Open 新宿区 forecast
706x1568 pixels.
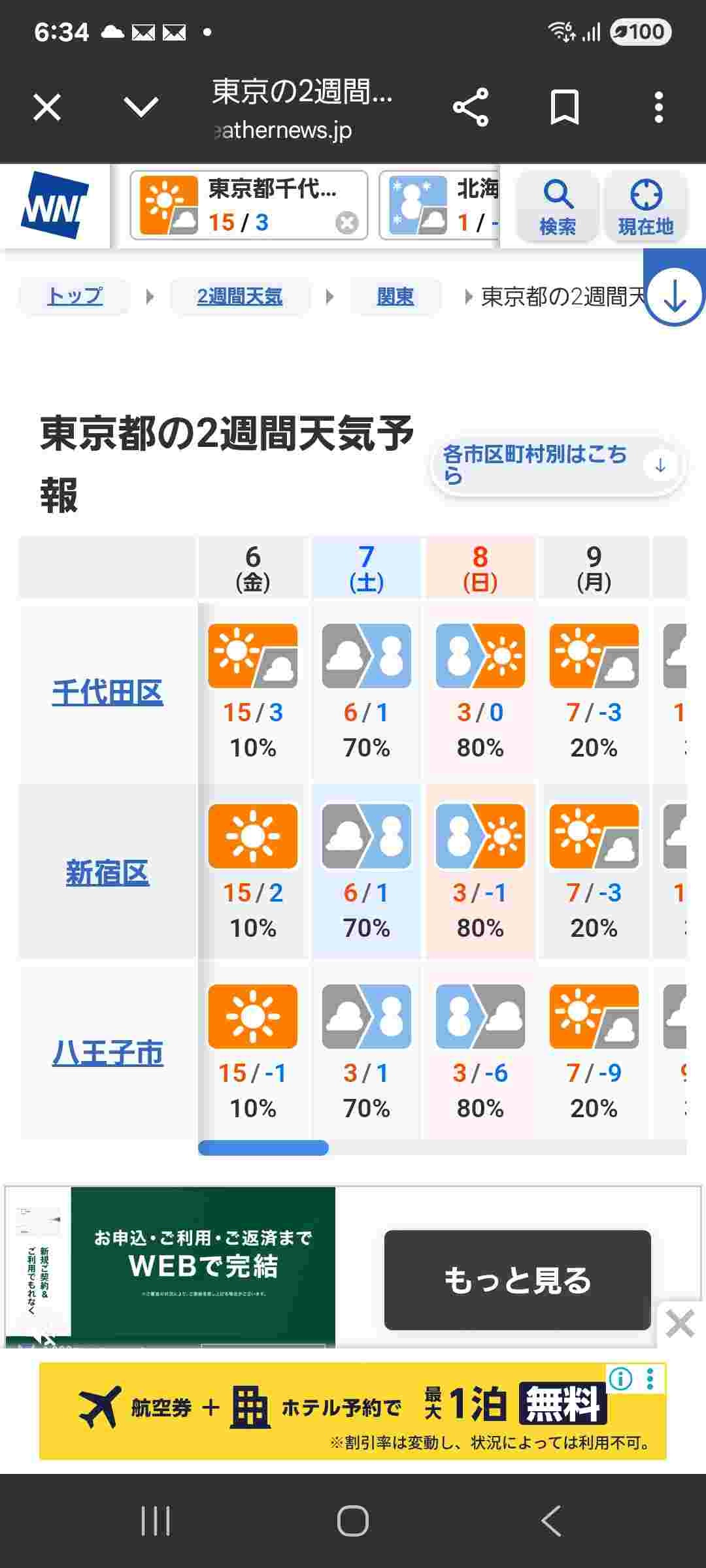pyautogui.click(x=107, y=873)
